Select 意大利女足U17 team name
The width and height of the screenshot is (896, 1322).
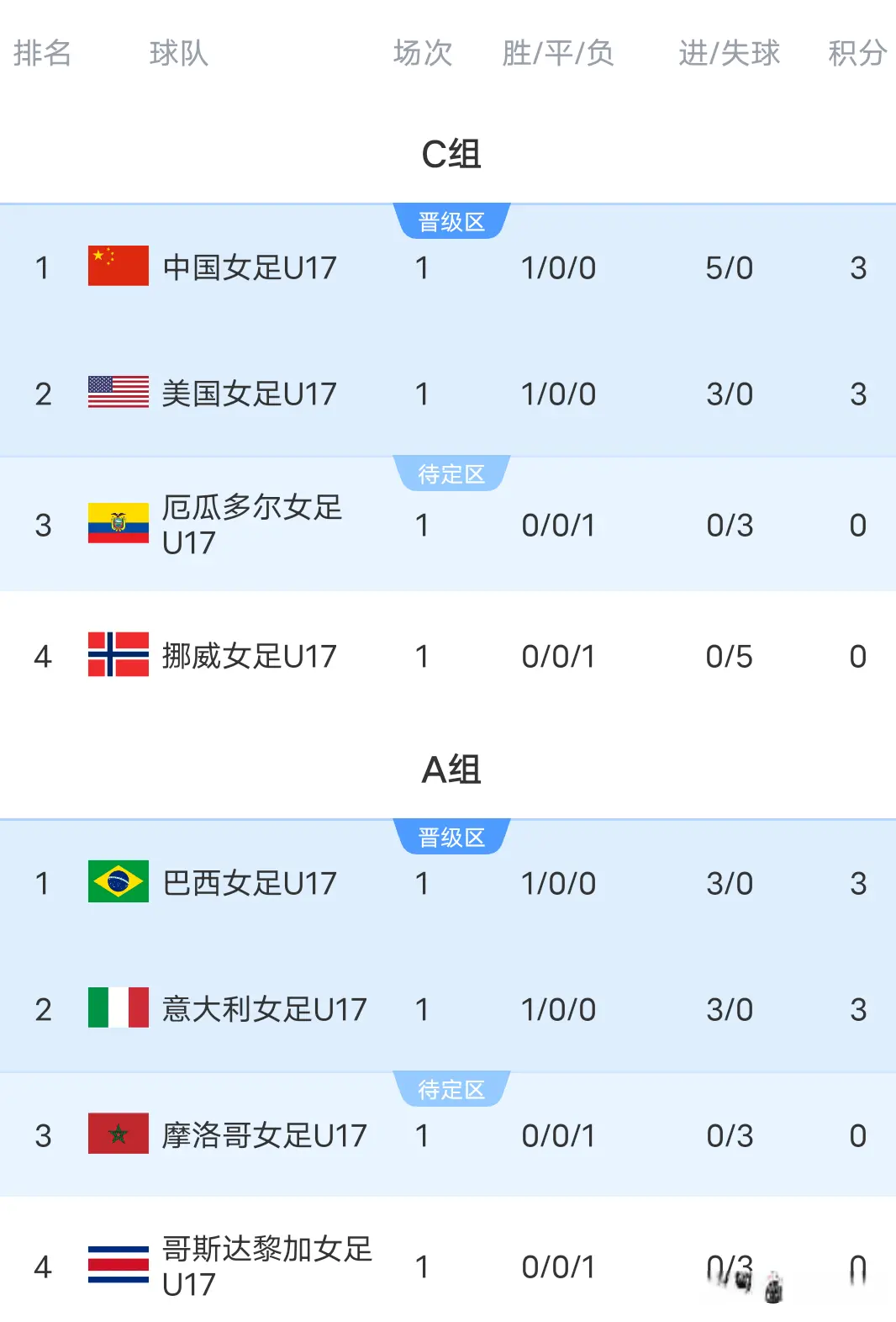[262, 1009]
